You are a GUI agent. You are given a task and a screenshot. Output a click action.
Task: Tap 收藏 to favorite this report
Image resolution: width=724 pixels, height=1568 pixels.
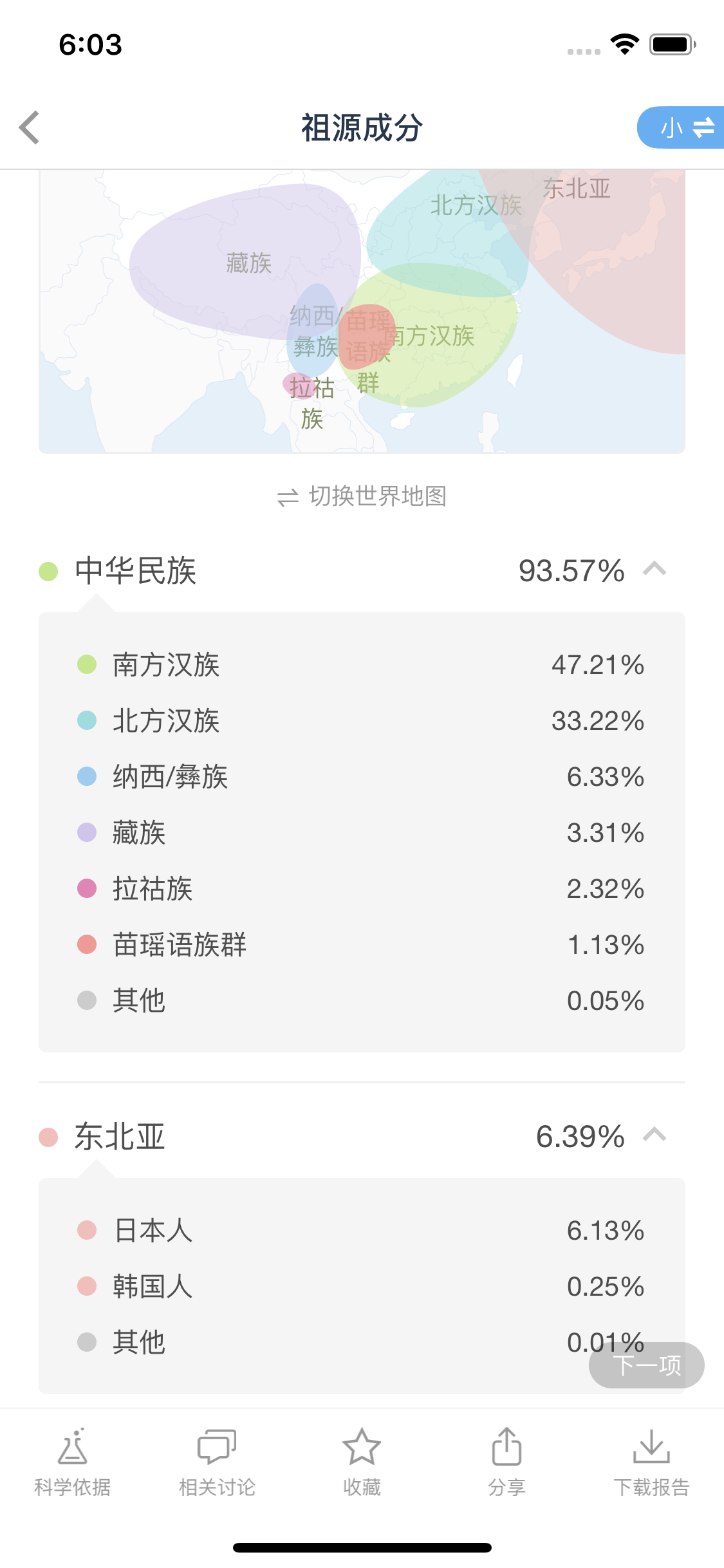coord(362,1462)
